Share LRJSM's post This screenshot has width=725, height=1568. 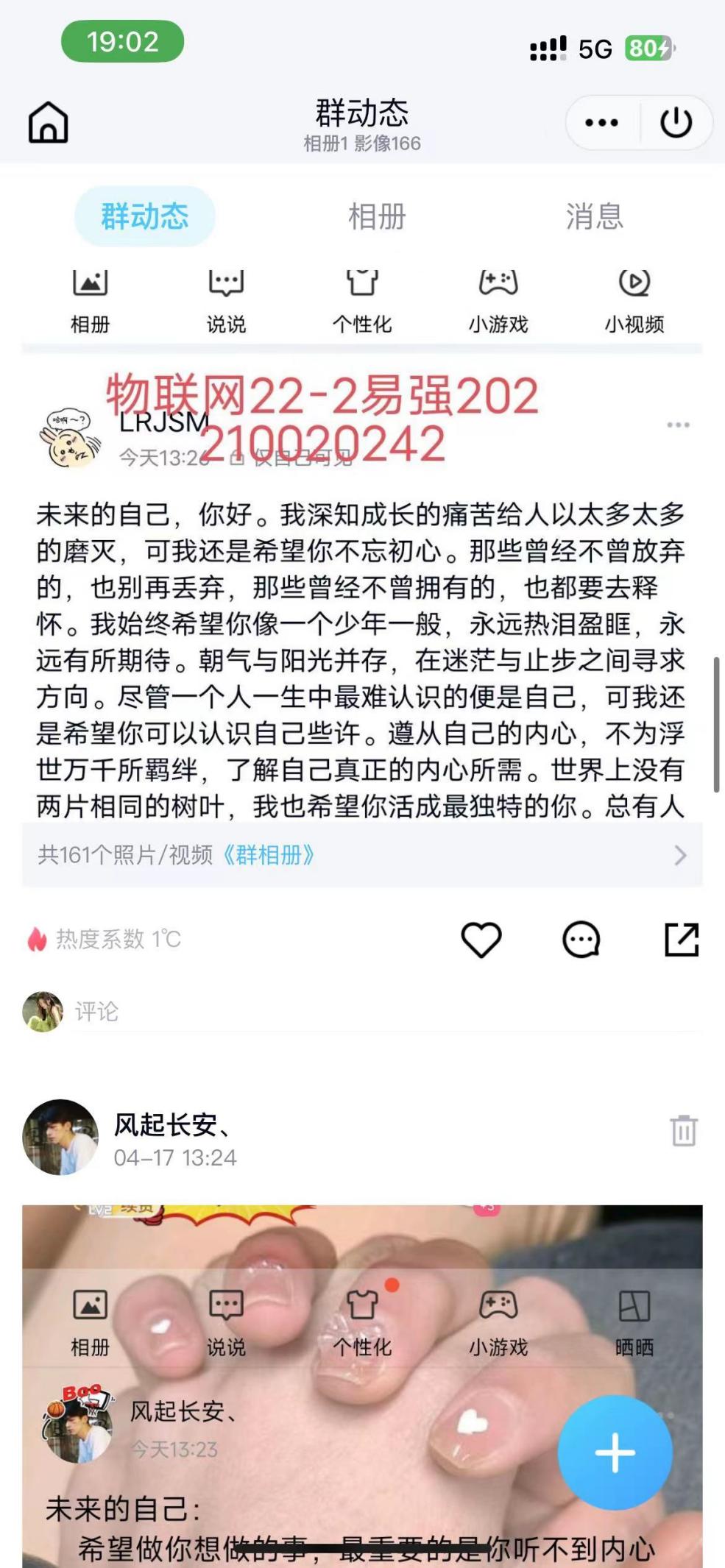click(x=682, y=940)
